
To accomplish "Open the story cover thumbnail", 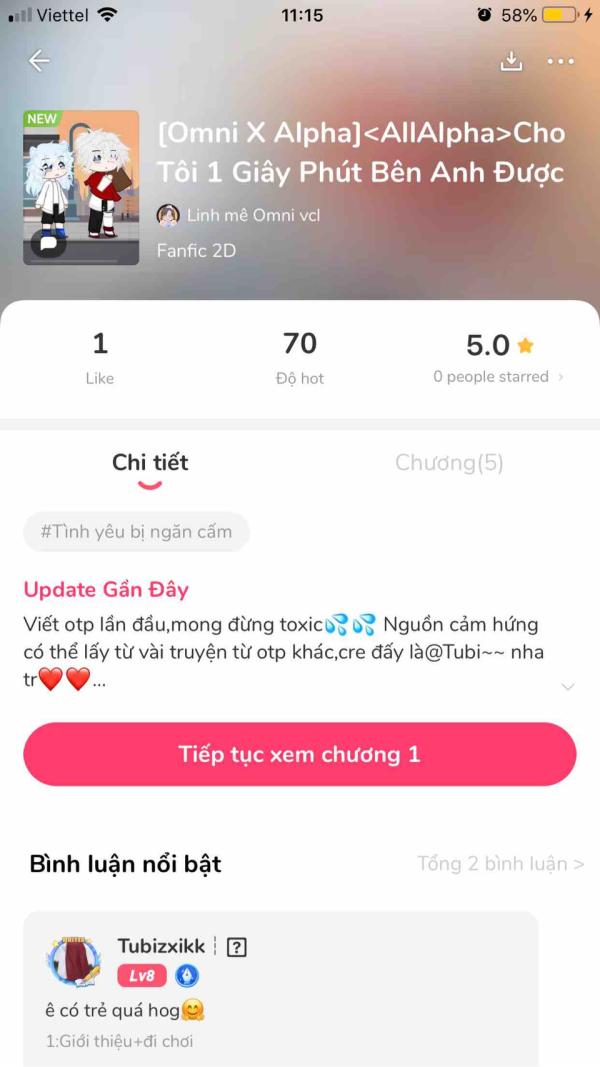I will (x=81, y=187).
